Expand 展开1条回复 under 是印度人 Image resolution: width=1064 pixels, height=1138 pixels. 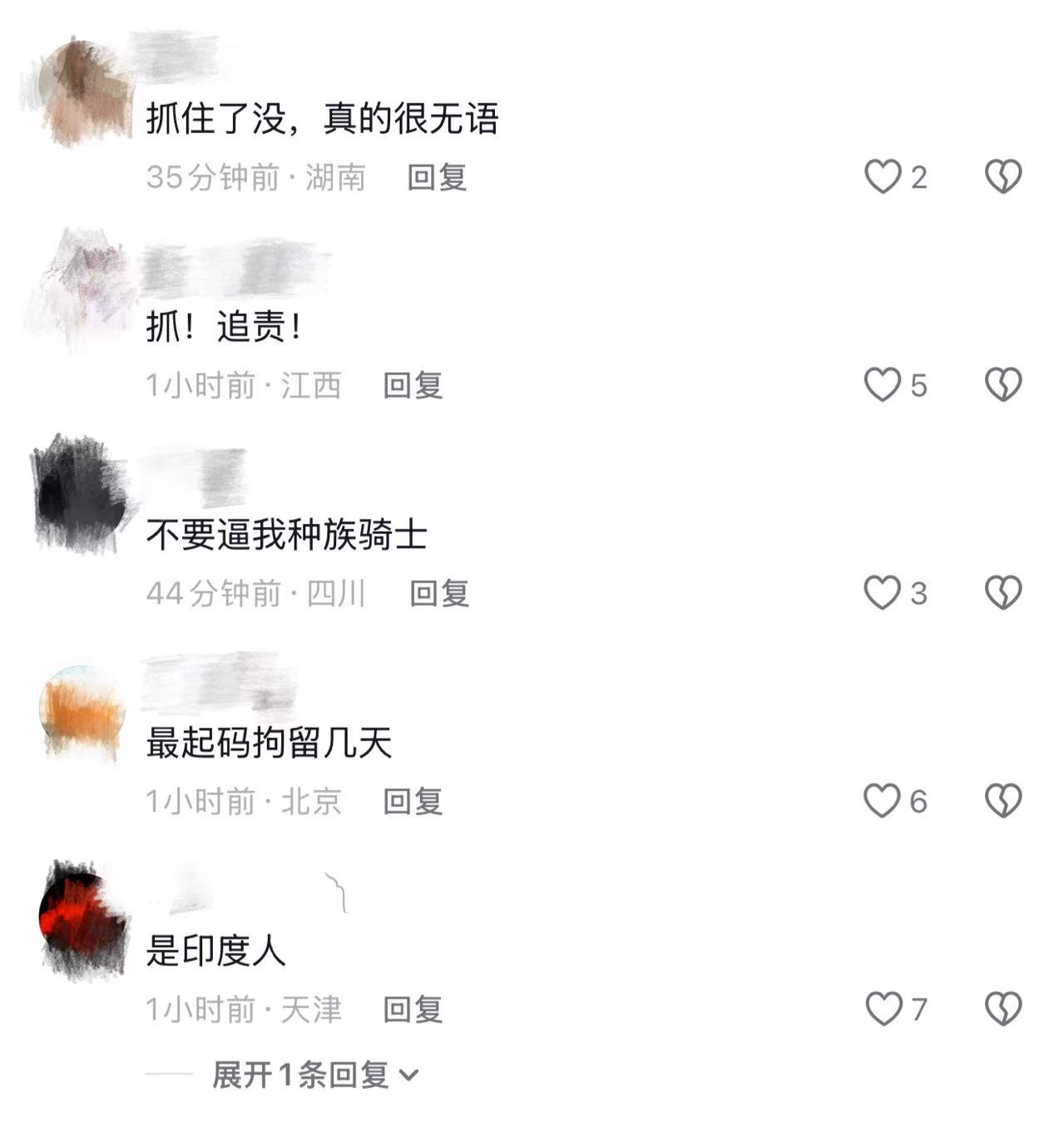[x=315, y=1075]
